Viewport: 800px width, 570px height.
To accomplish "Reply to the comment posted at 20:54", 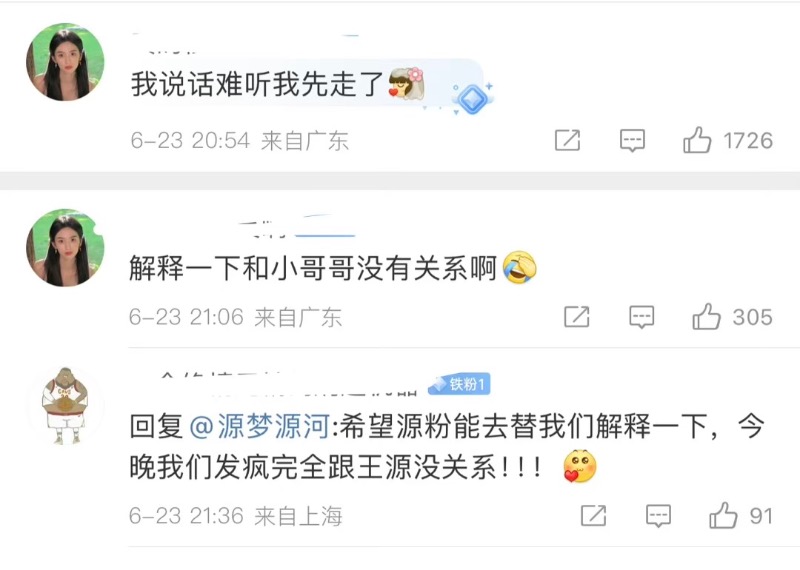I will point(632,141).
